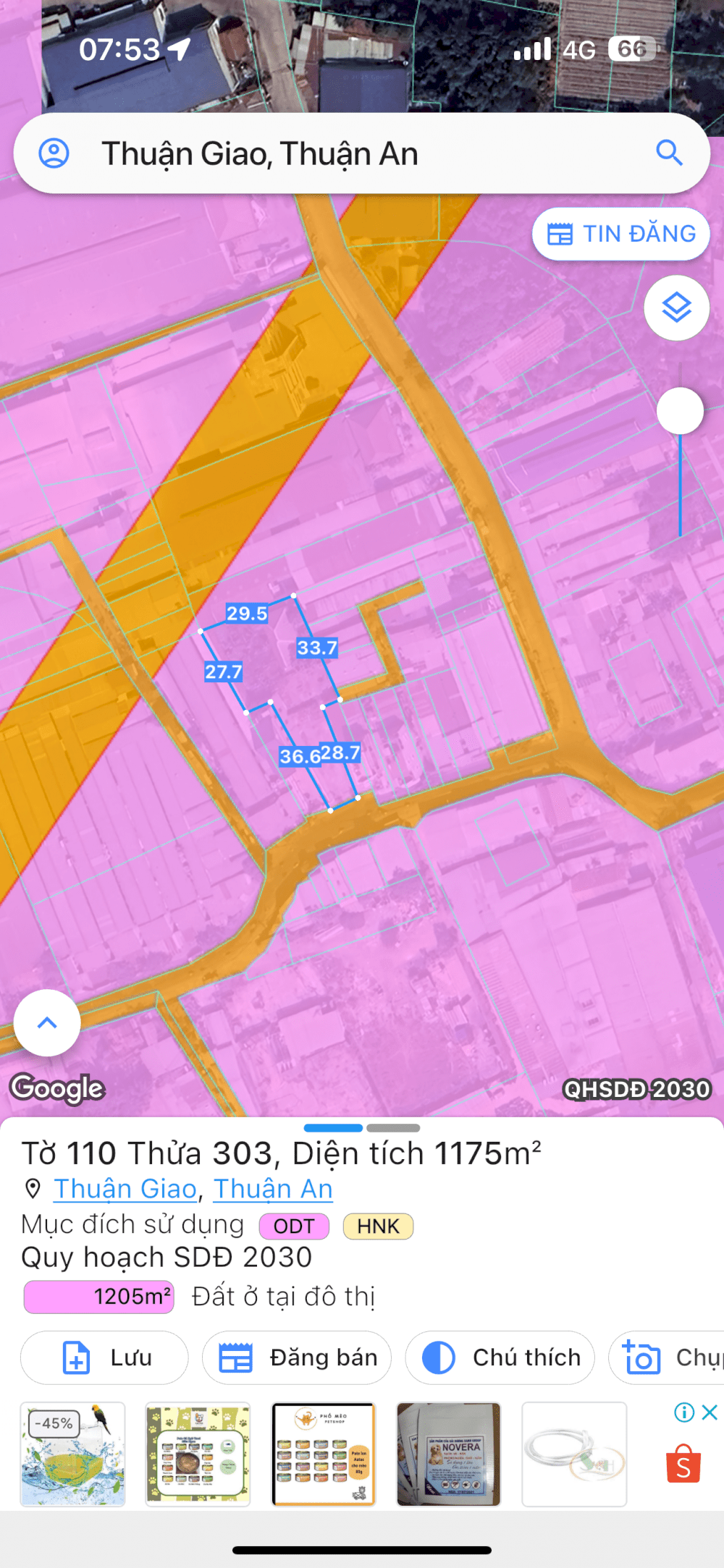Open the -45% product ad thumbnail
724x1568 pixels.
(x=72, y=1454)
